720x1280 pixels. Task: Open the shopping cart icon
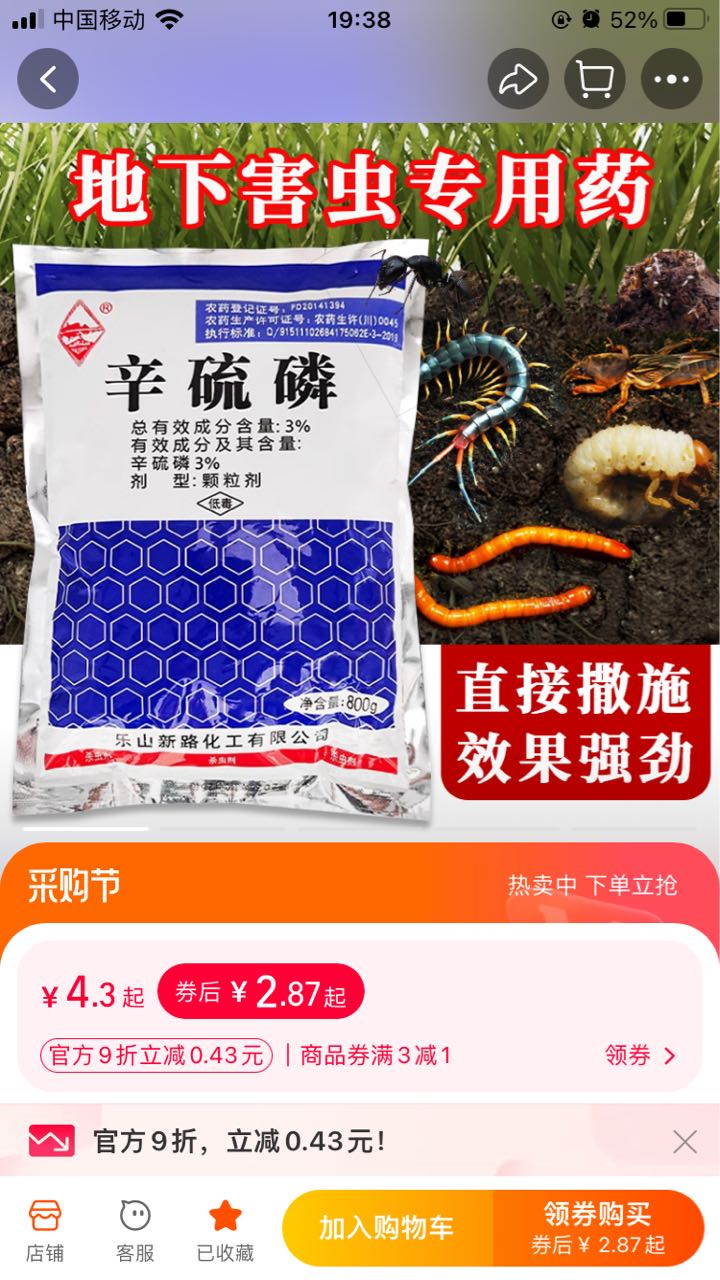(x=595, y=79)
